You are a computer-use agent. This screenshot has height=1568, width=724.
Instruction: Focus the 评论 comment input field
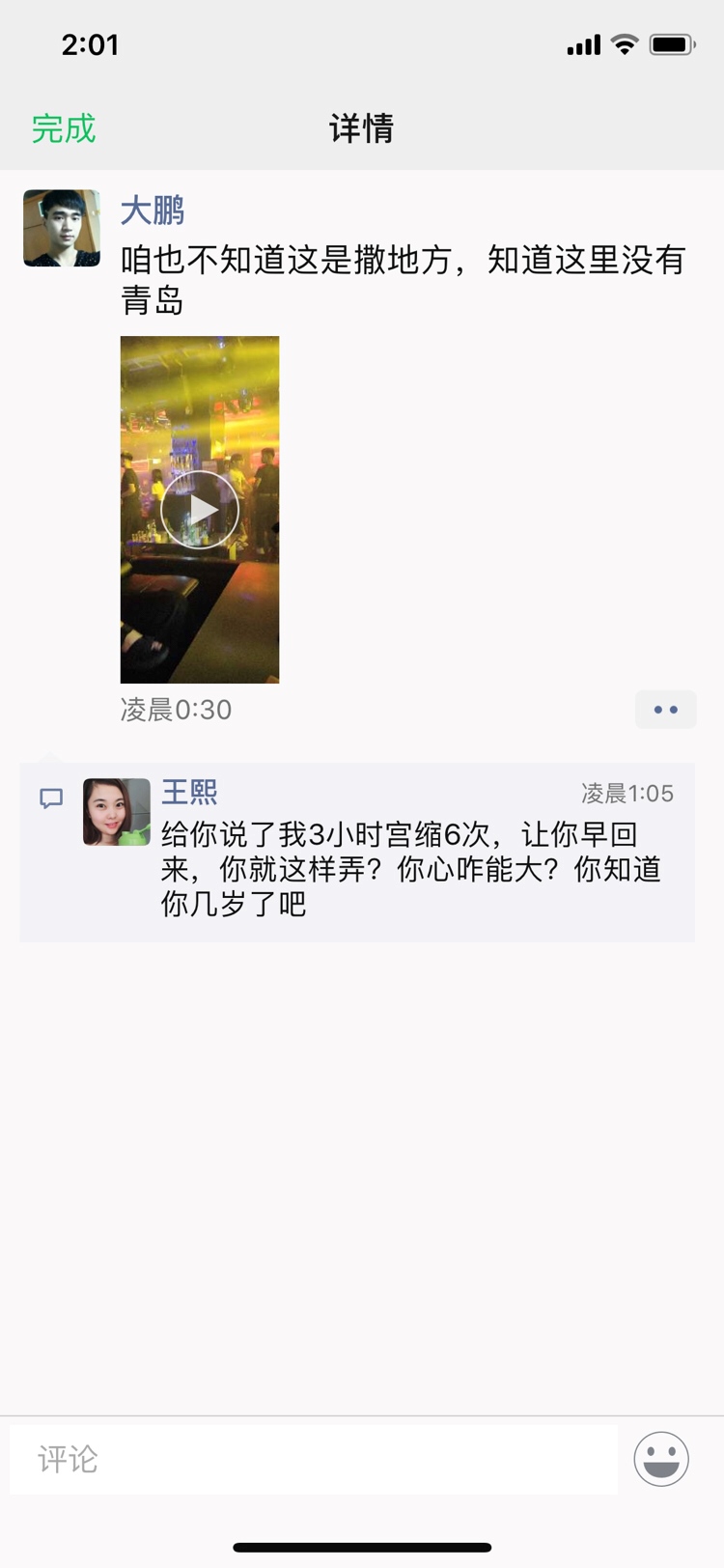[x=314, y=1459]
